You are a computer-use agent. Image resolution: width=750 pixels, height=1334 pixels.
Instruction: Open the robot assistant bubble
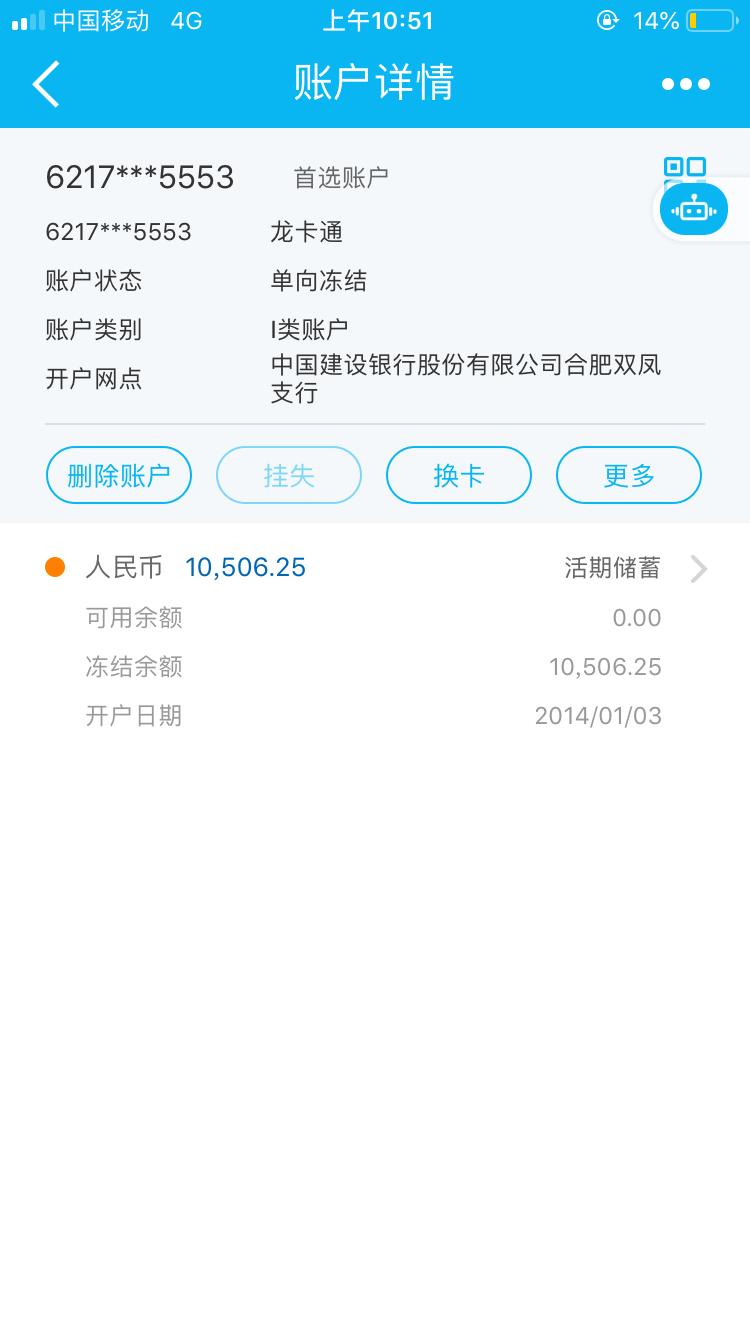(x=693, y=210)
